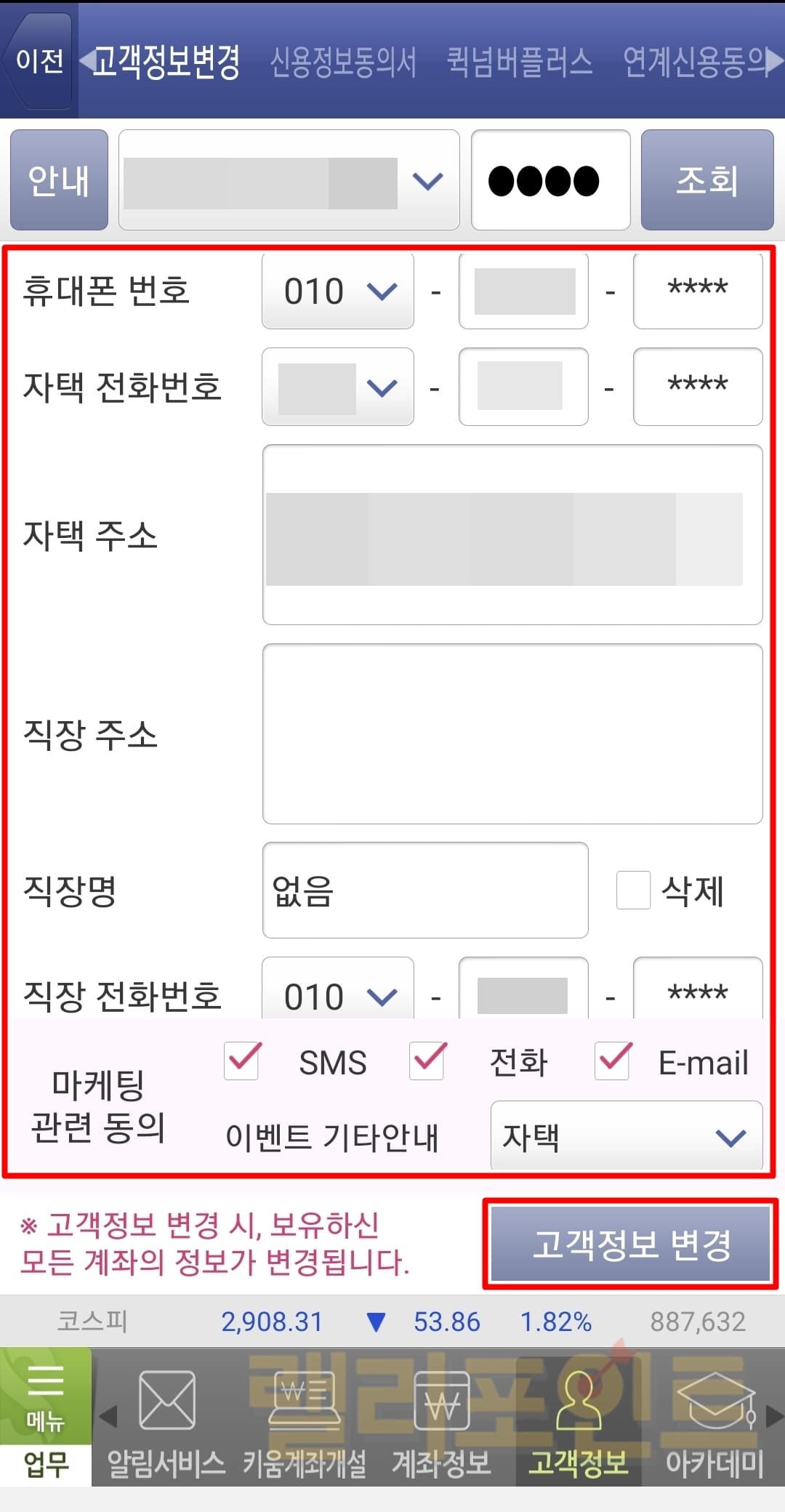This screenshot has width=785, height=1512.
Task: Uncheck the 전화 marketing consent checkbox
Action: click(x=427, y=1061)
